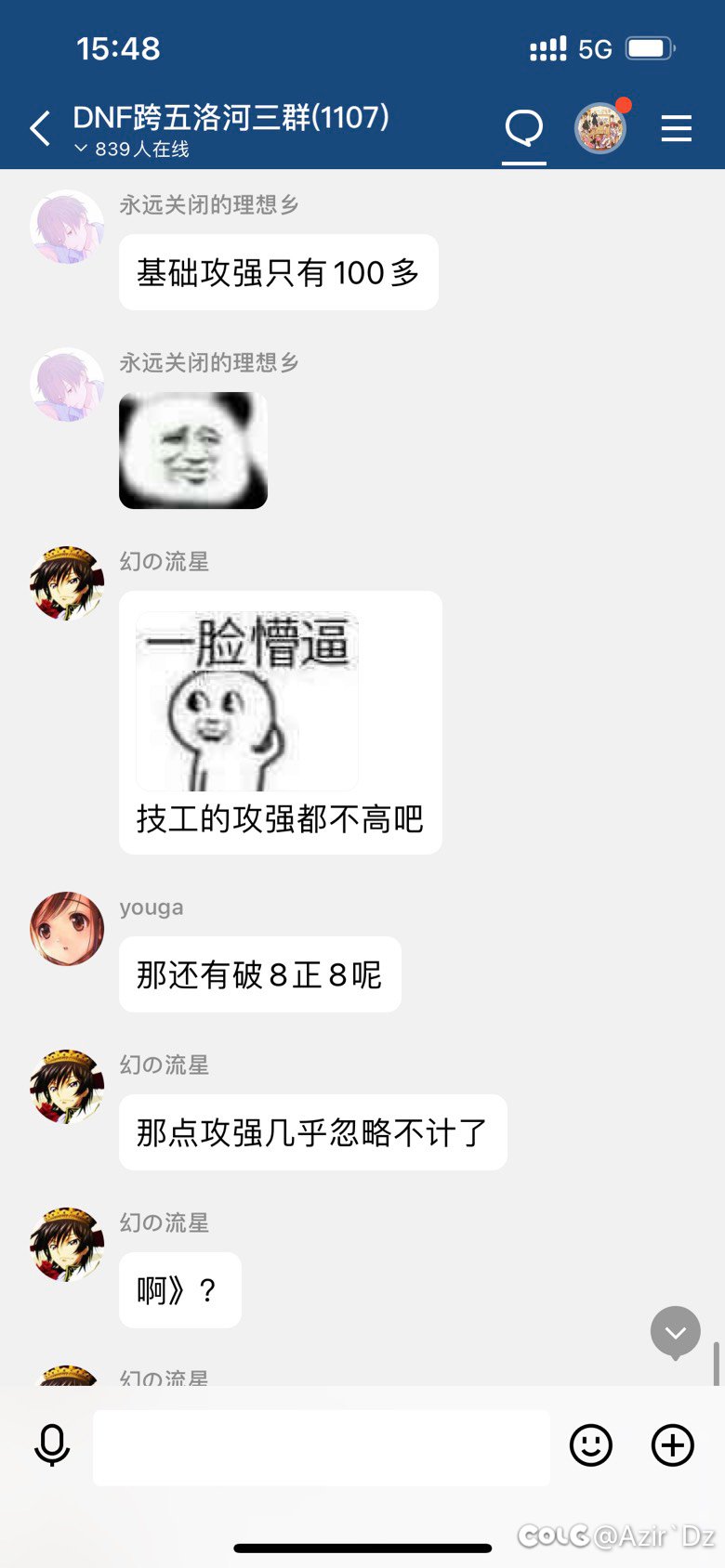Open youga's profile avatar
The height and width of the screenshot is (1568, 725).
[x=67, y=929]
